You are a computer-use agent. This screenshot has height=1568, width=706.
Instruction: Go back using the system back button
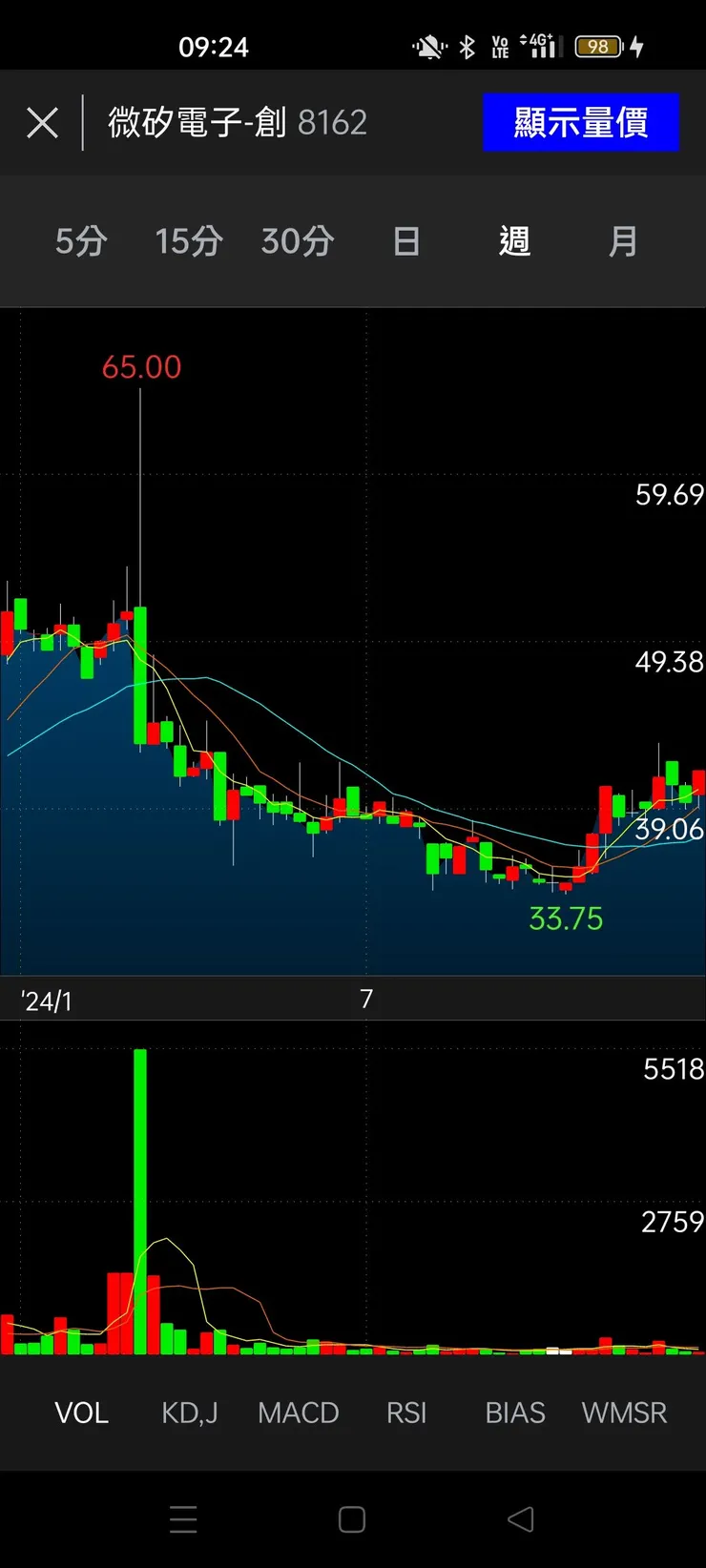(521, 1519)
